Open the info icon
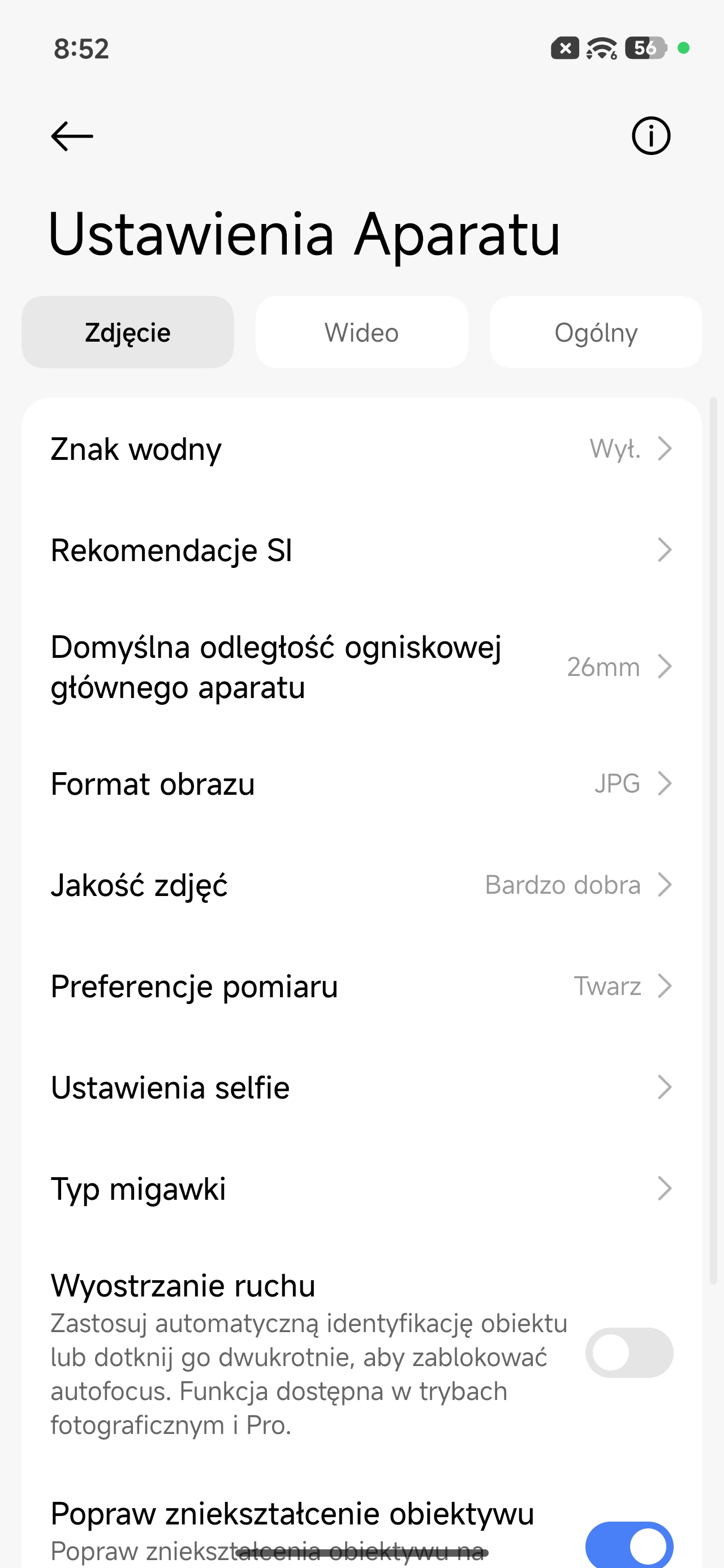Image resolution: width=724 pixels, height=1568 pixels. click(650, 136)
